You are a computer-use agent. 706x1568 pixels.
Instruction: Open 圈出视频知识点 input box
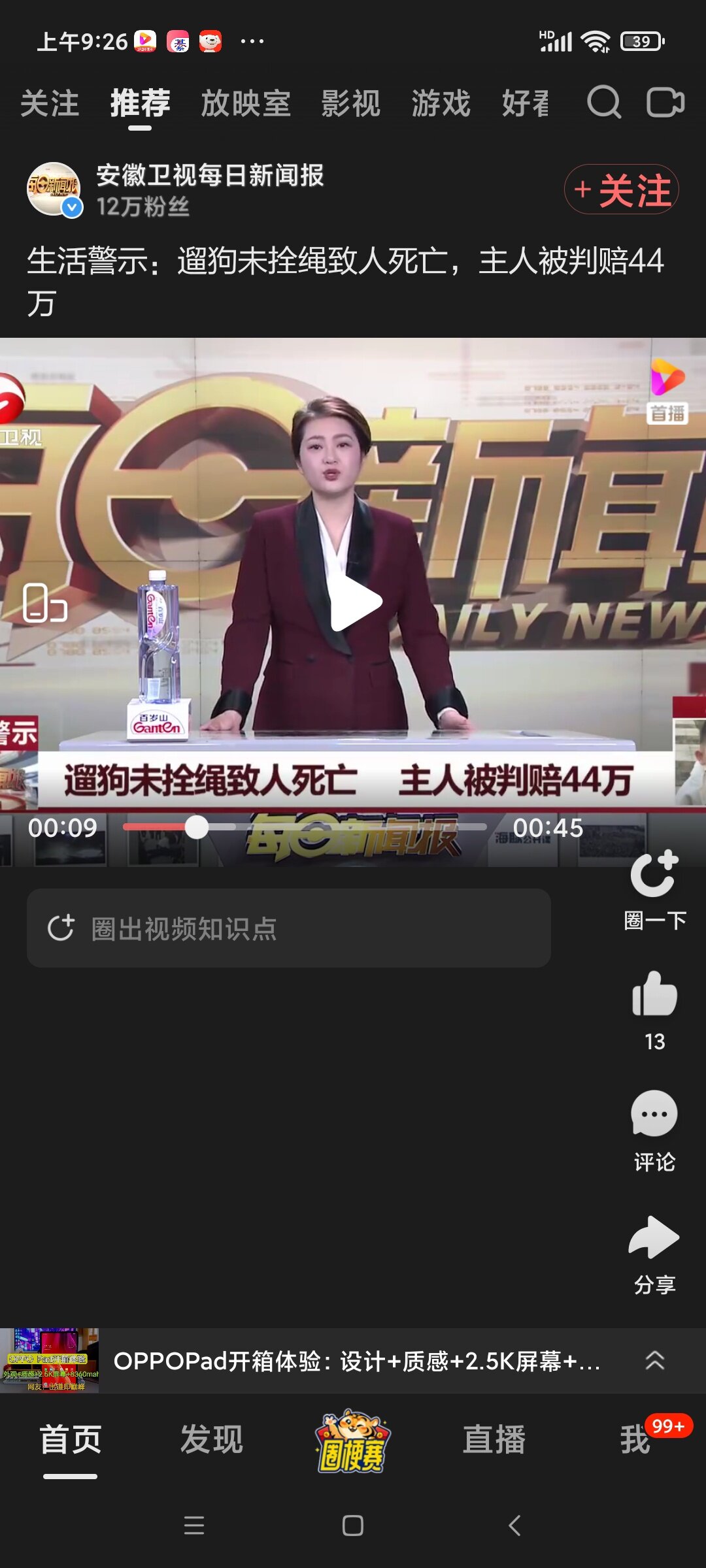[x=288, y=928]
